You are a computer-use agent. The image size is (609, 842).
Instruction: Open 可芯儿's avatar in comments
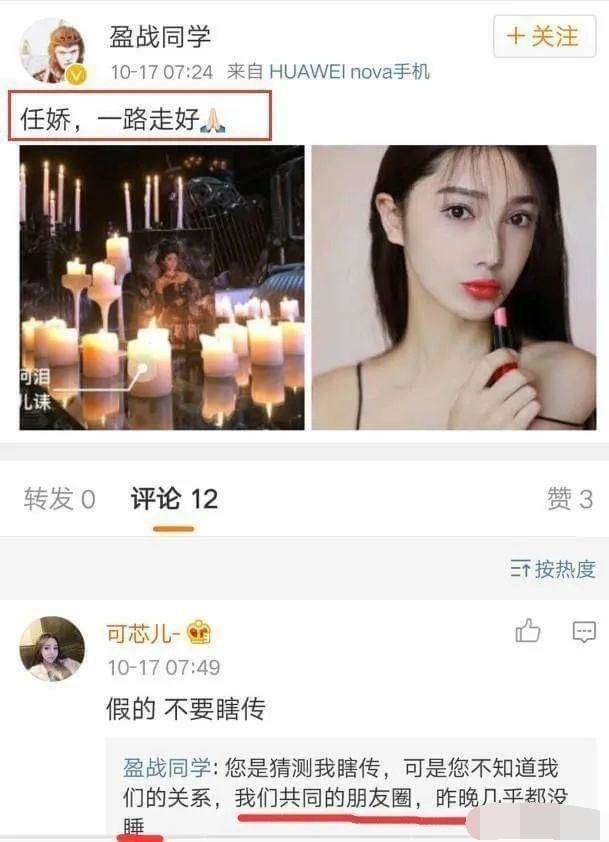tap(52, 648)
